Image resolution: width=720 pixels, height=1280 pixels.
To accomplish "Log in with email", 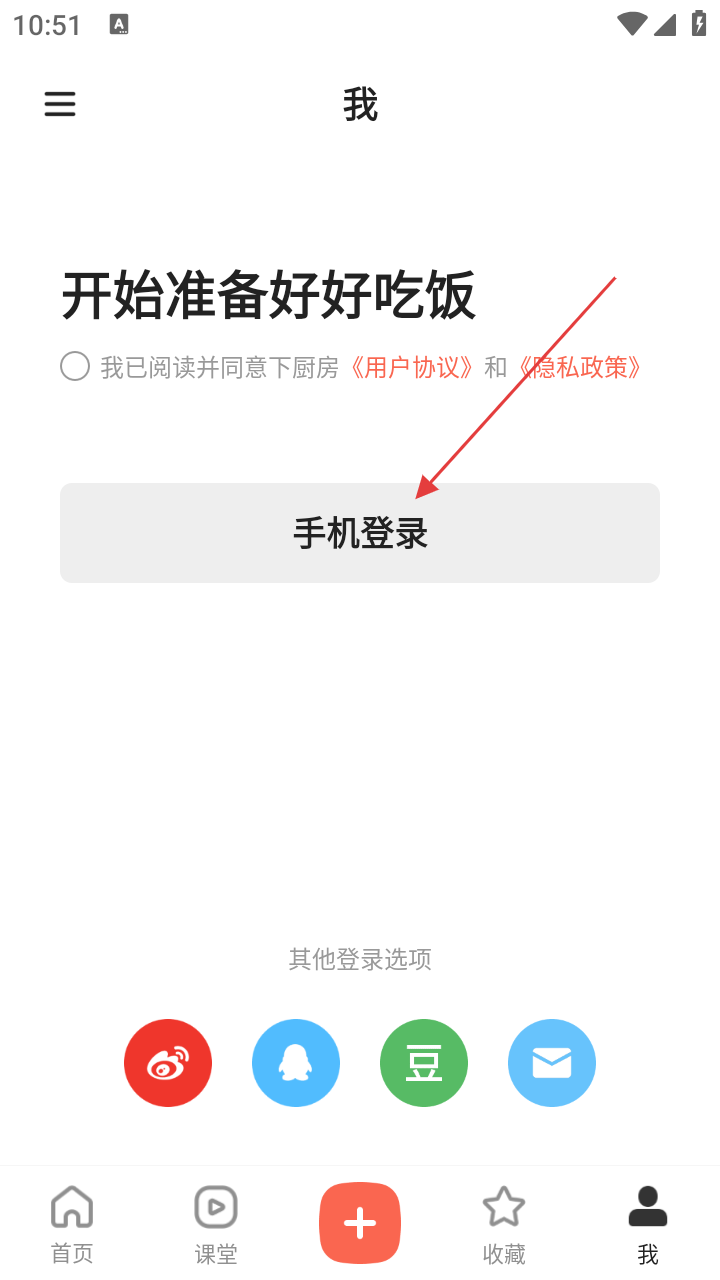I will point(552,1063).
